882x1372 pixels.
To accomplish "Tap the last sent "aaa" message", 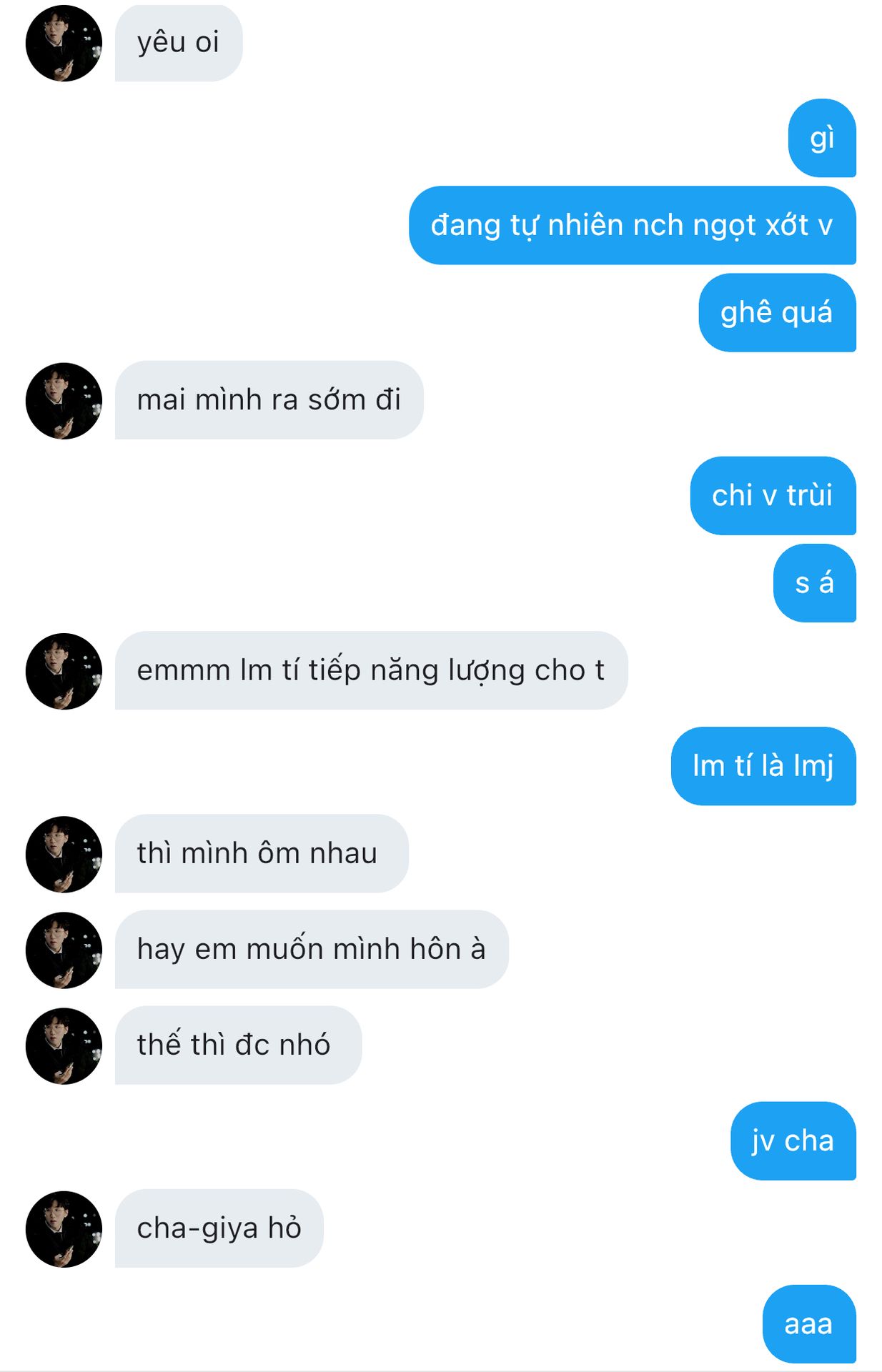I will pos(808,1324).
